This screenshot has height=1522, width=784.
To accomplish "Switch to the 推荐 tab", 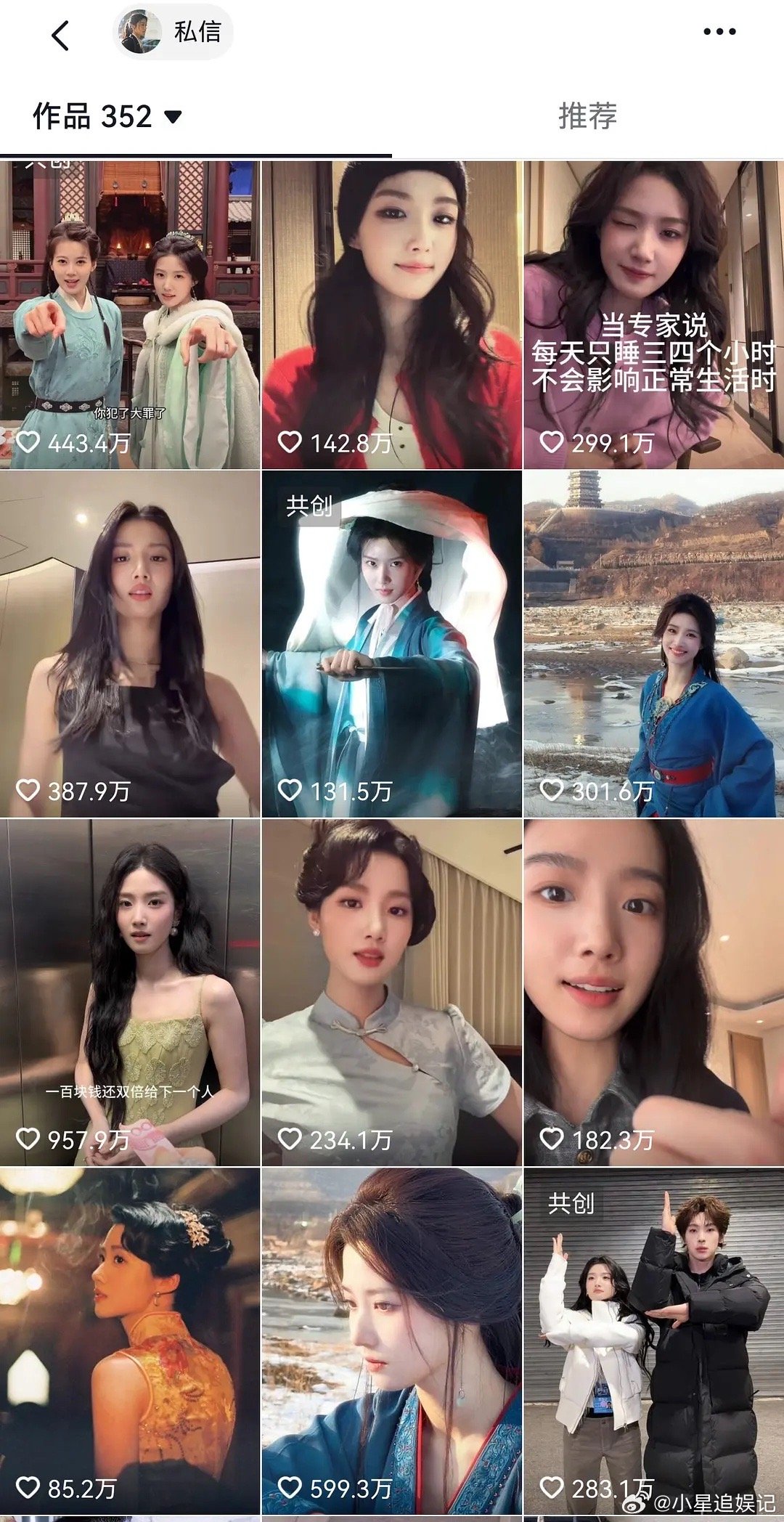I will [589, 113].
